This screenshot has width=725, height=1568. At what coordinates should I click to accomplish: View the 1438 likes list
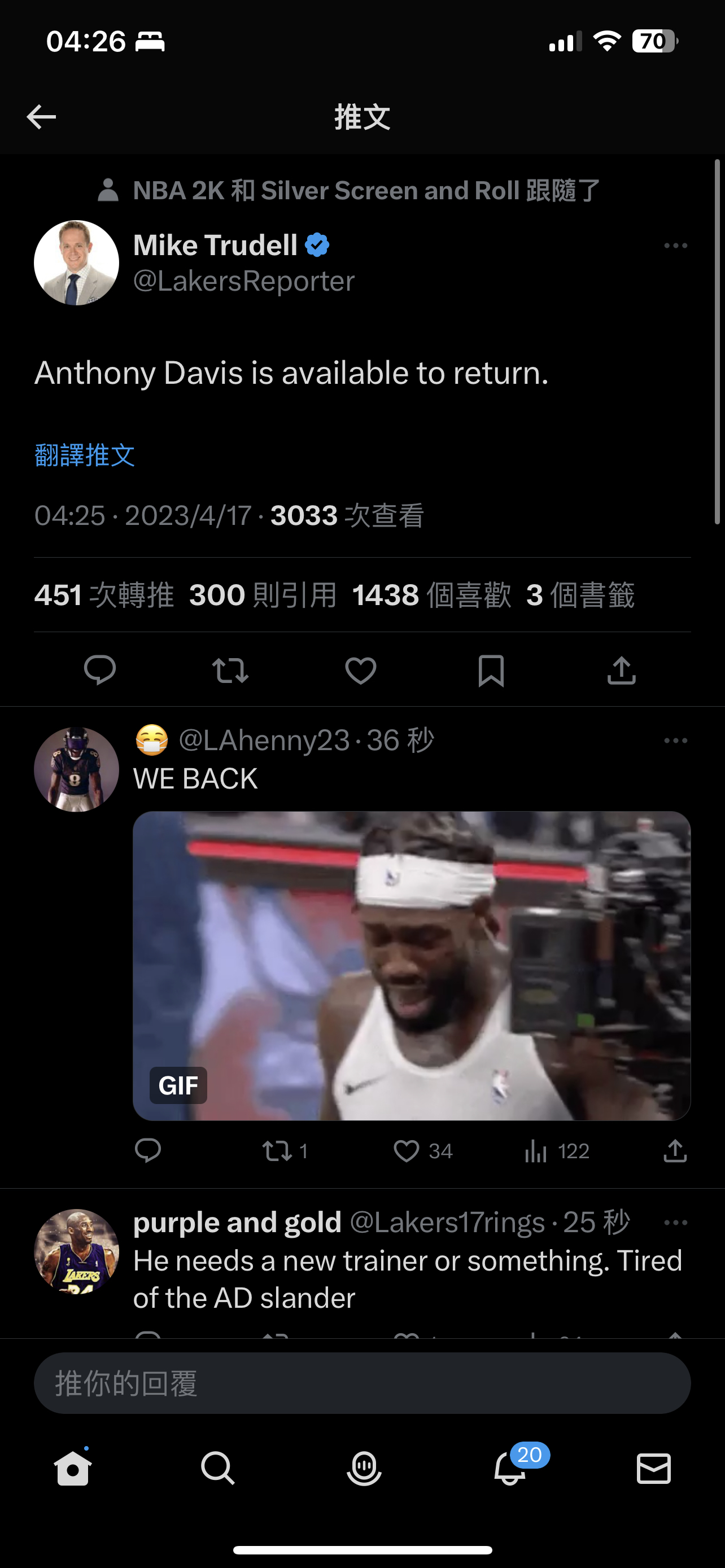point(431,595)
